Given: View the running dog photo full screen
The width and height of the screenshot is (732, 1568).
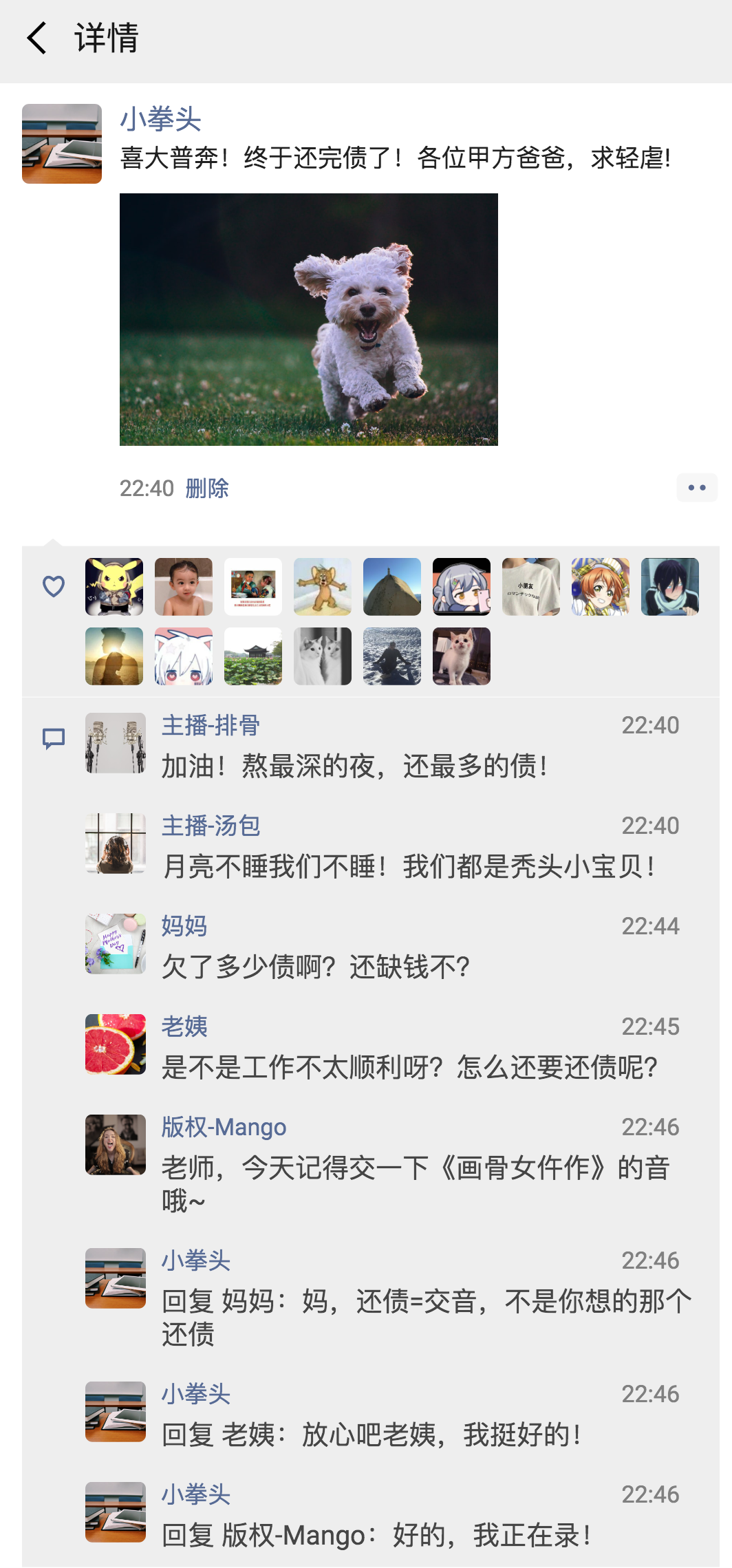Looking at the screenshot, I should [x=309, y=319].
